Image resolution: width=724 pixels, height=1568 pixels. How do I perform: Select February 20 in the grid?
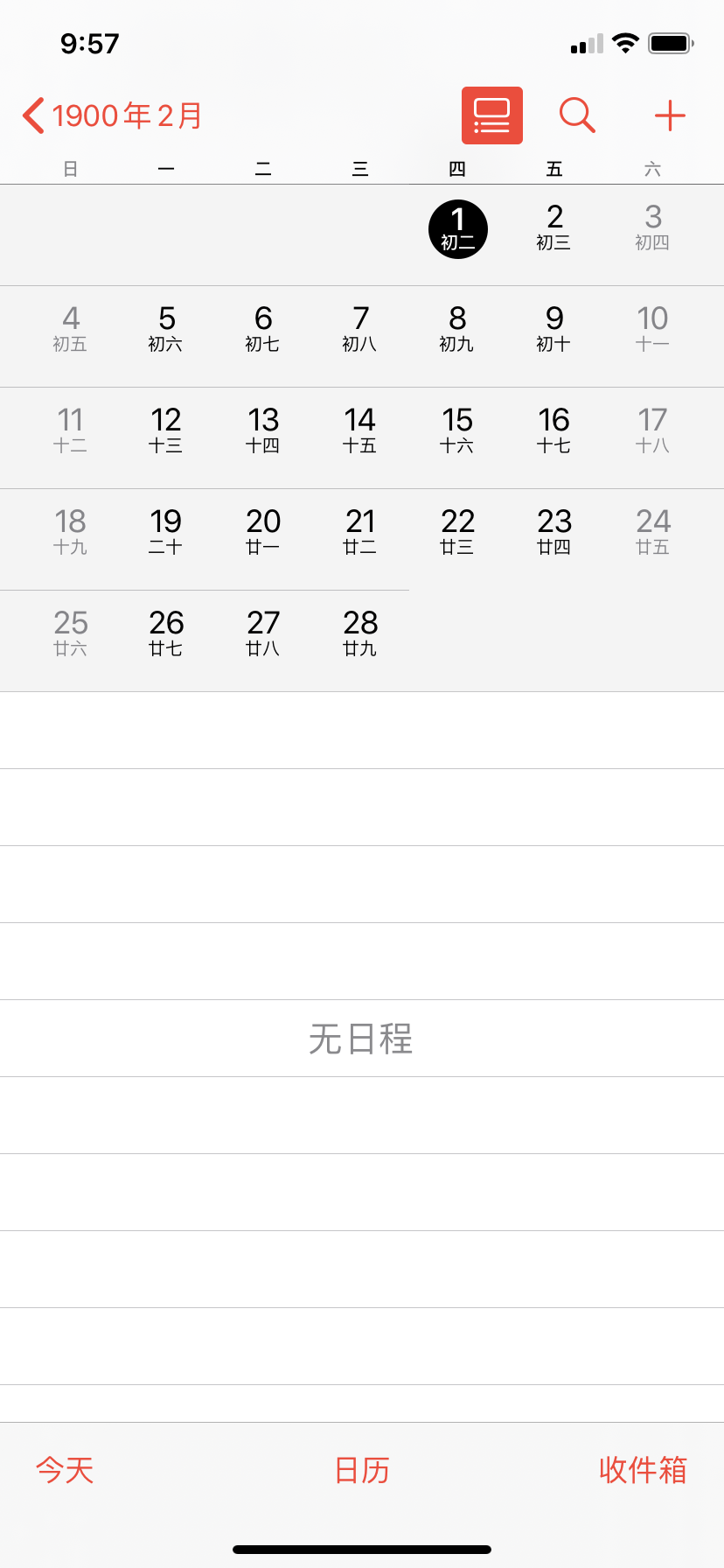[263, 532]
